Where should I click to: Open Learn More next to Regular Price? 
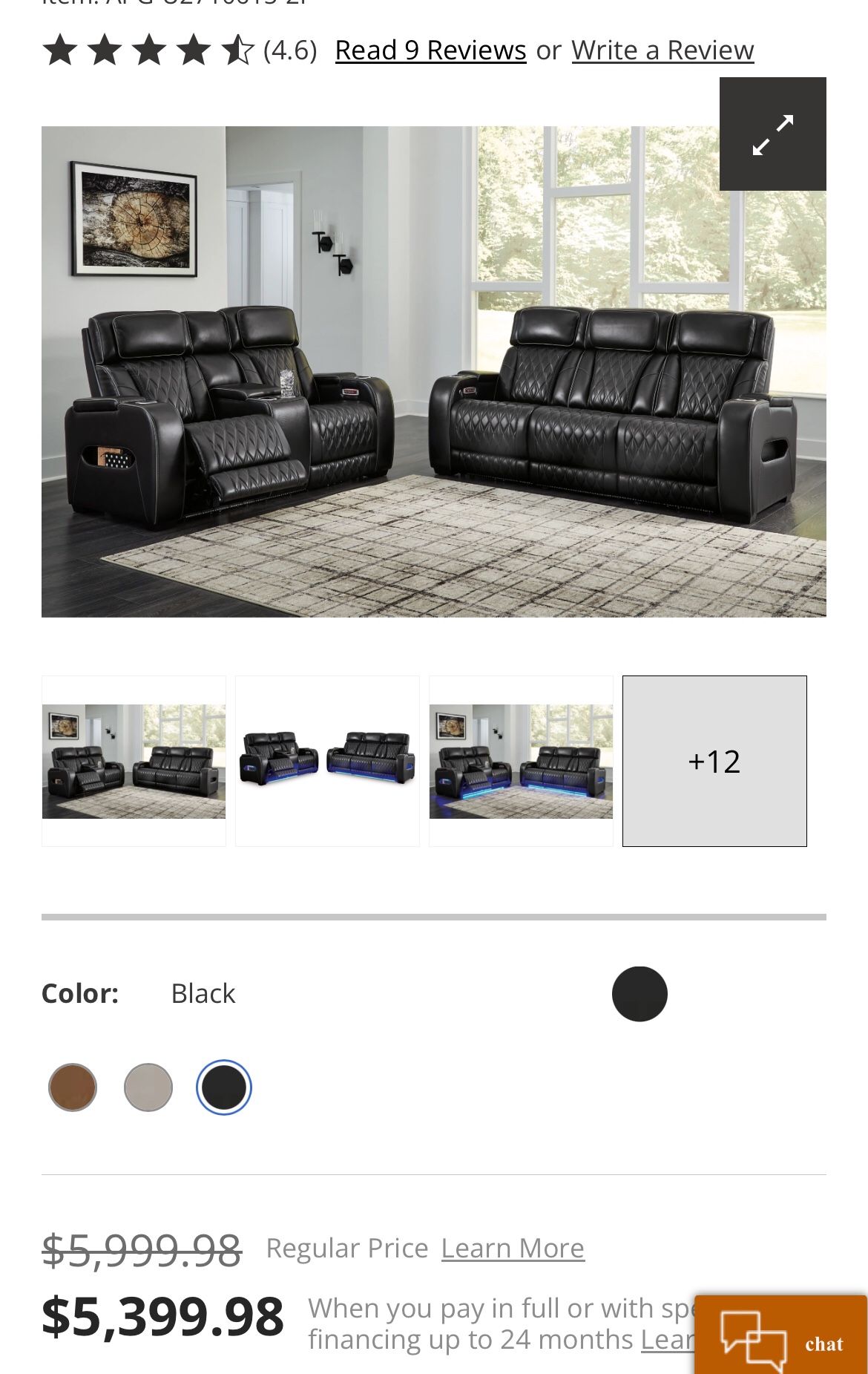513,1249
